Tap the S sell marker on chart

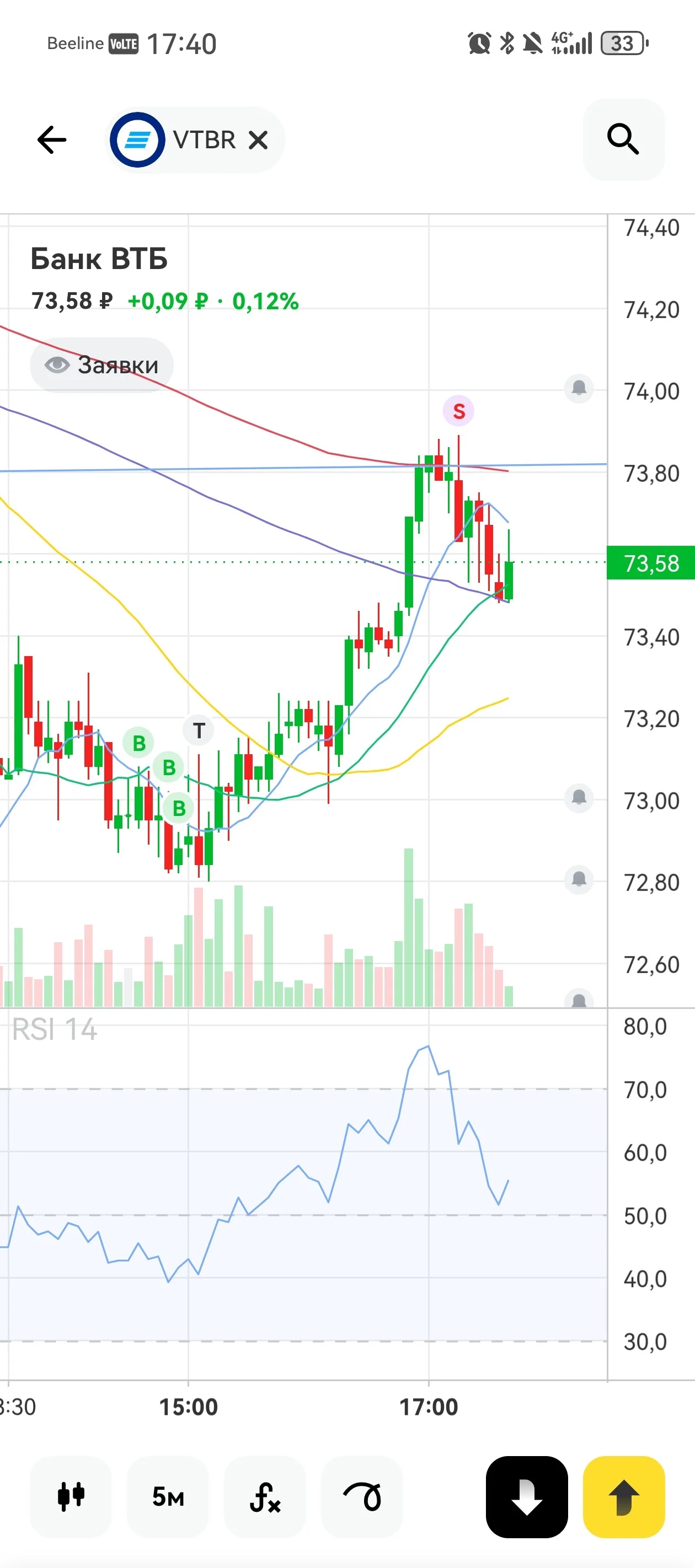click(459, 411)
